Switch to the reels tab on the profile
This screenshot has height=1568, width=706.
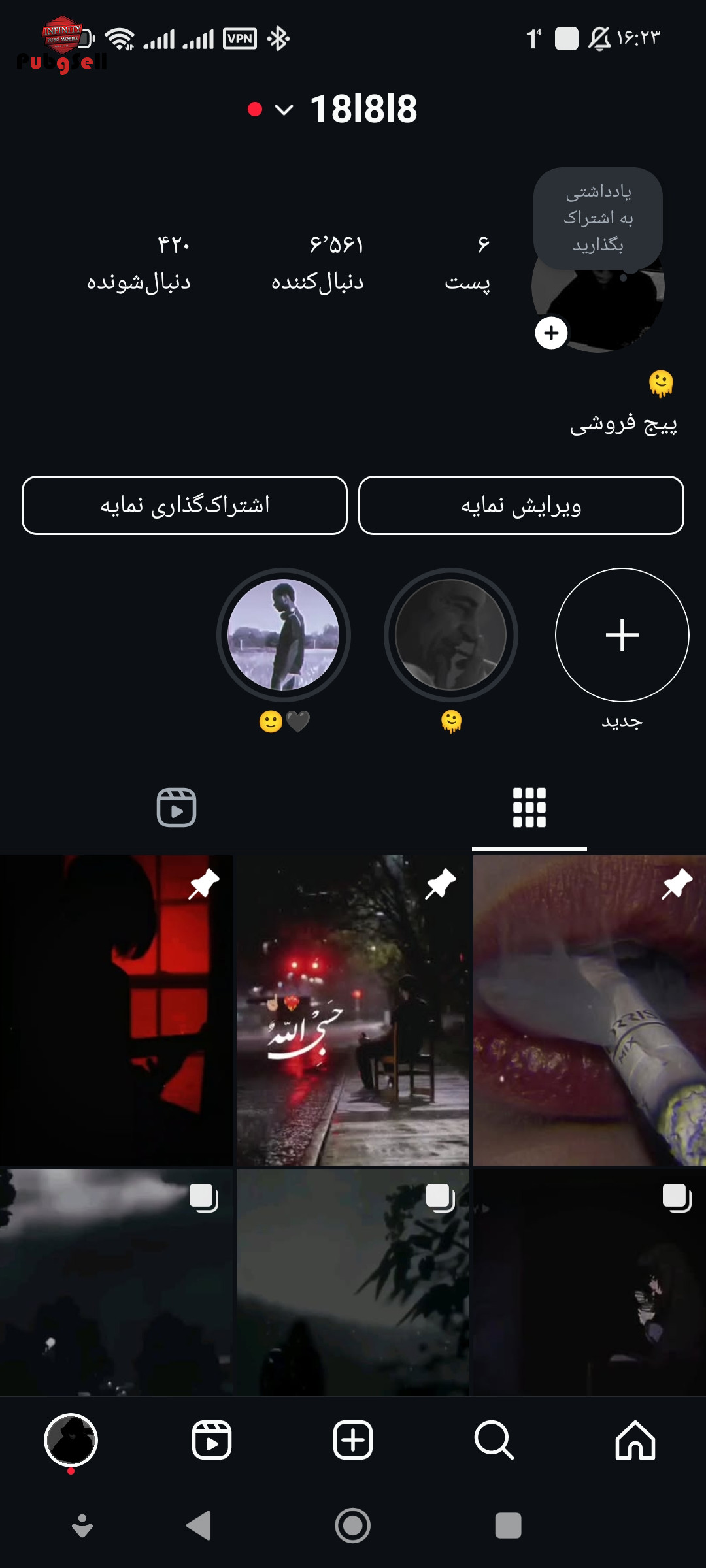pos(176,808)
